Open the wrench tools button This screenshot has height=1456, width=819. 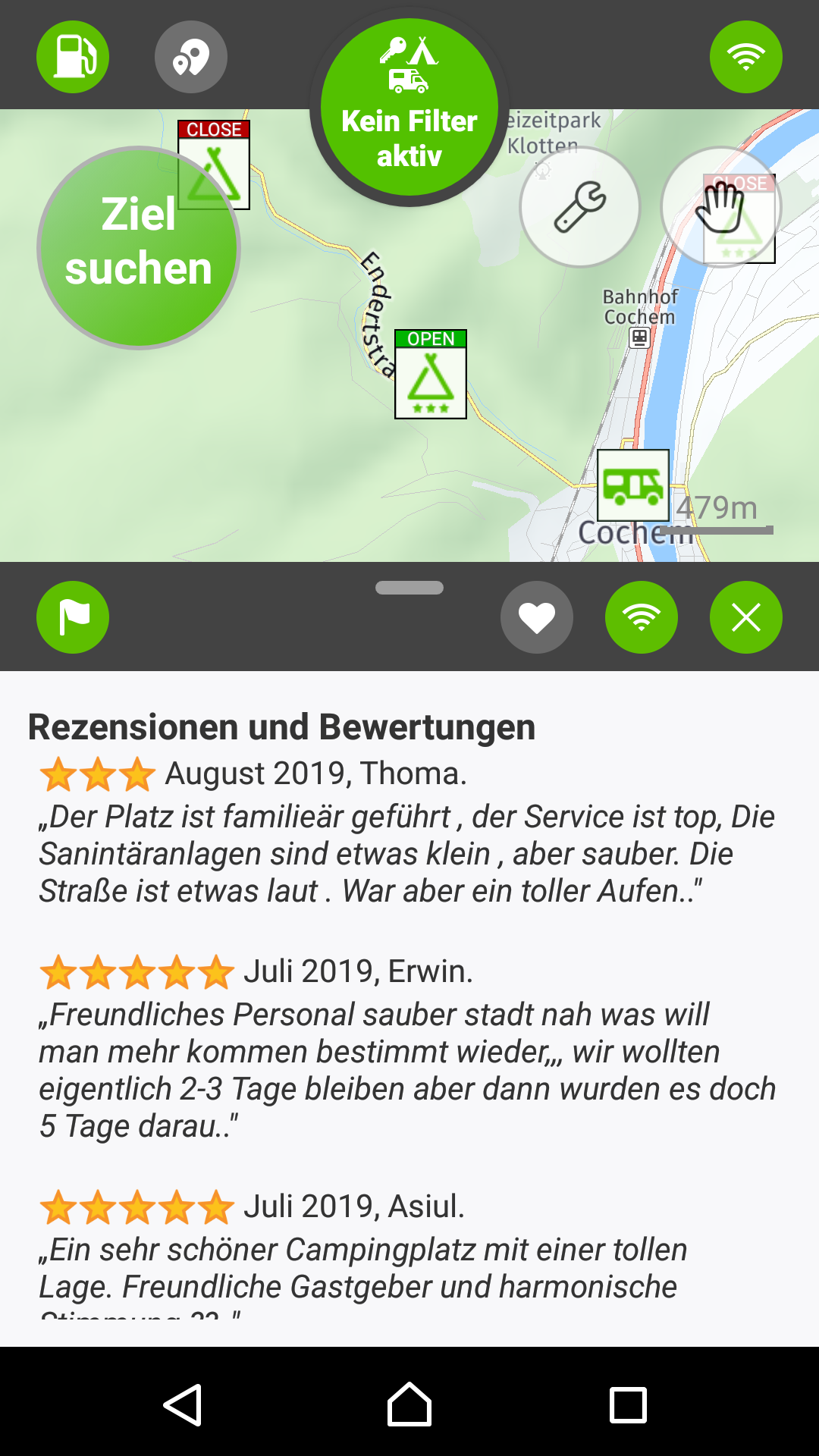point(580,207)
